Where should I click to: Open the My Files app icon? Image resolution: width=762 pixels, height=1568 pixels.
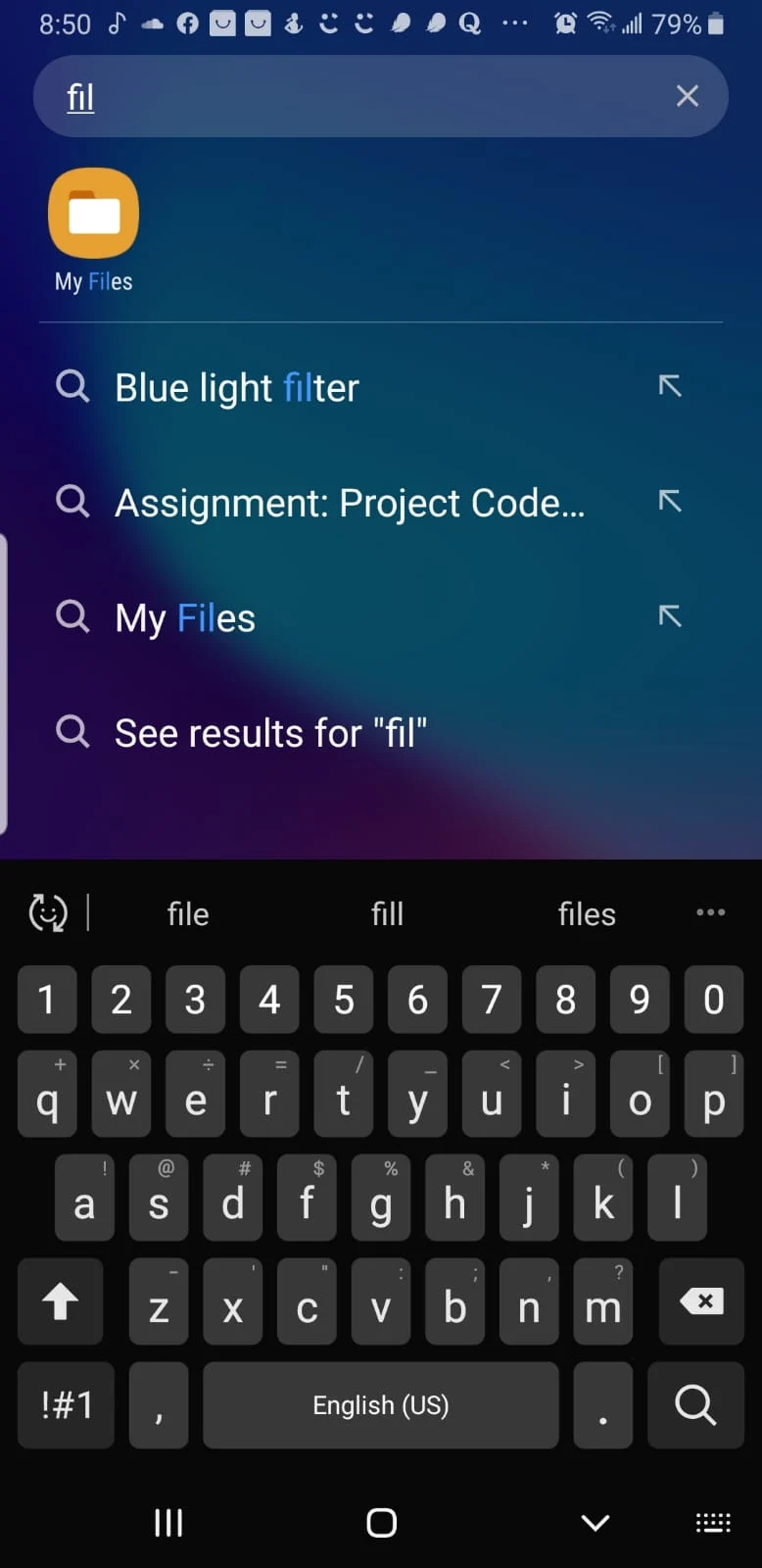[94, 214]
